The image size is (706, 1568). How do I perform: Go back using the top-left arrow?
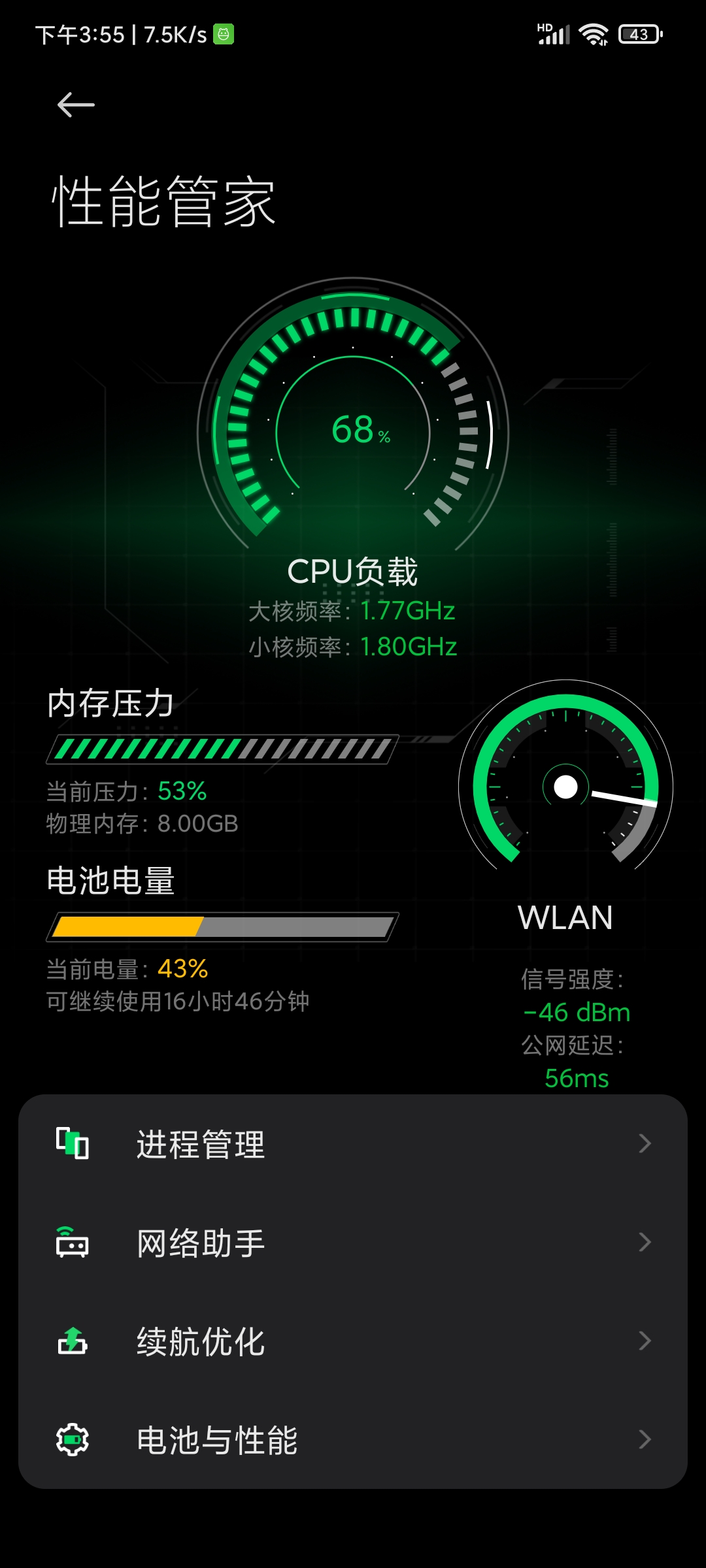tap(76, 105)
